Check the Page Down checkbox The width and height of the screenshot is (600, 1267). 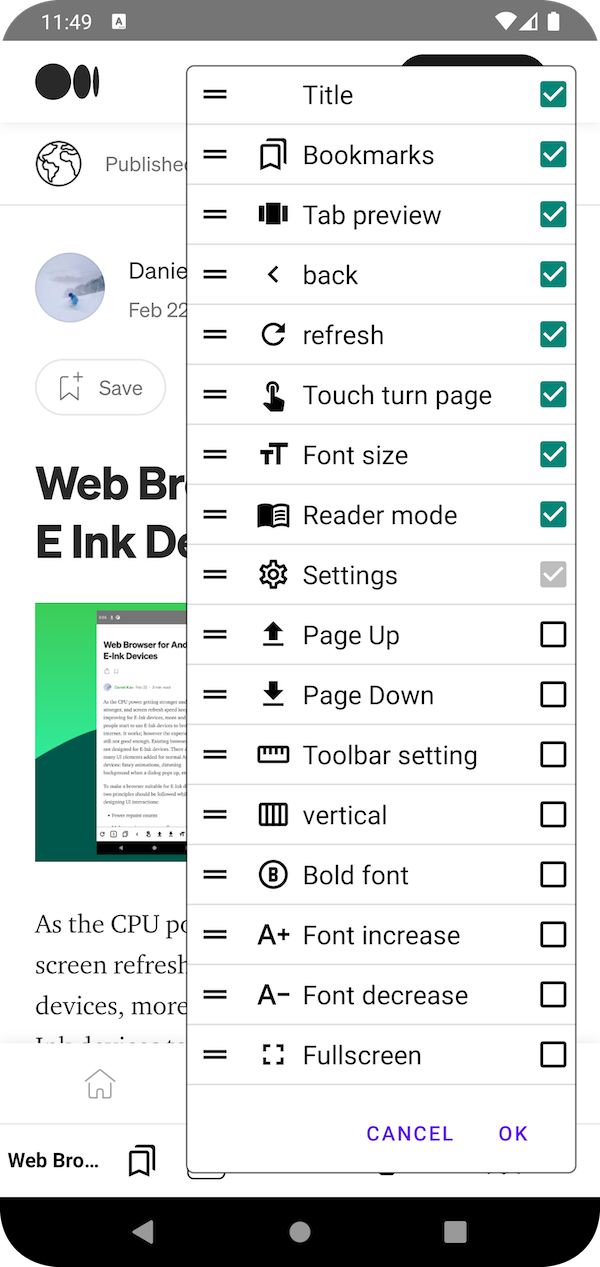click(x=553, y=695)
